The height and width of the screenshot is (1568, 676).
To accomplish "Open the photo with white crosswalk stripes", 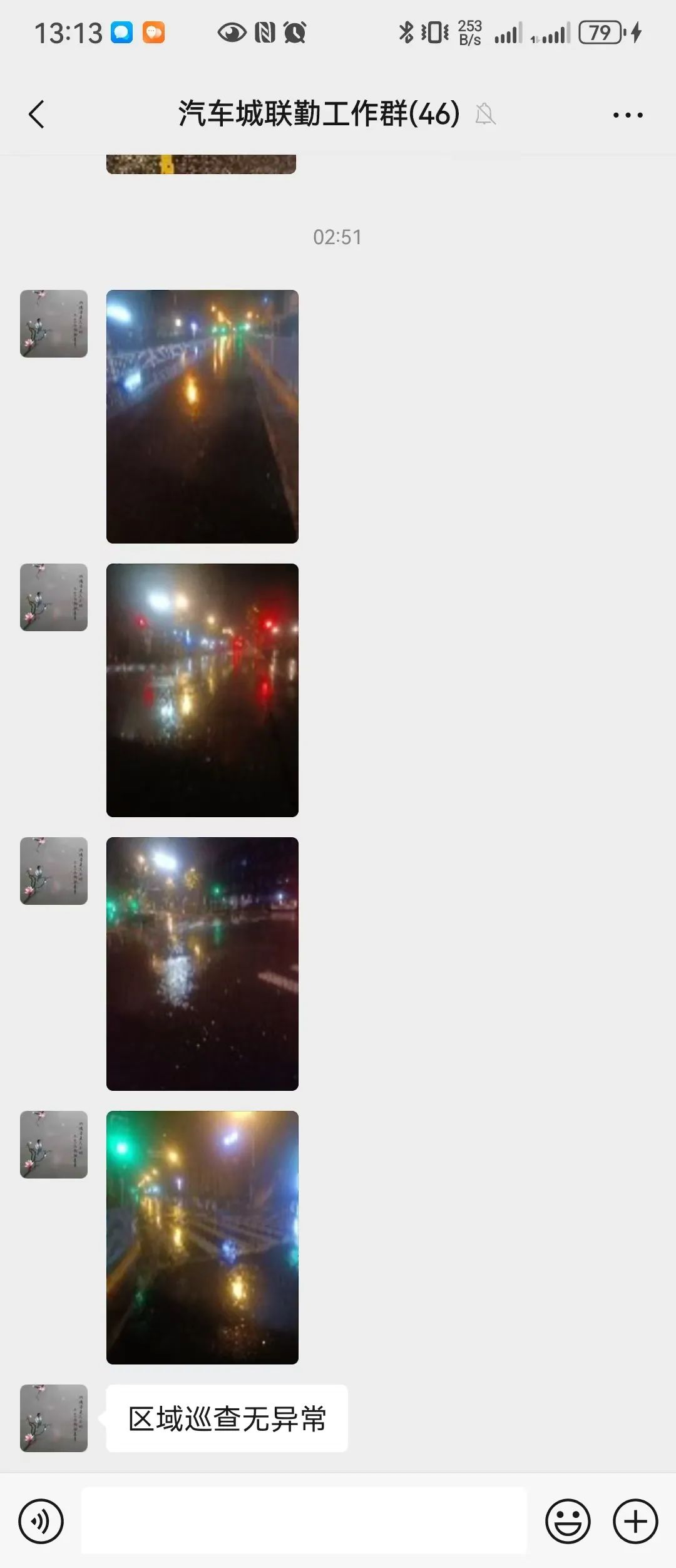I will [202, 1237].
